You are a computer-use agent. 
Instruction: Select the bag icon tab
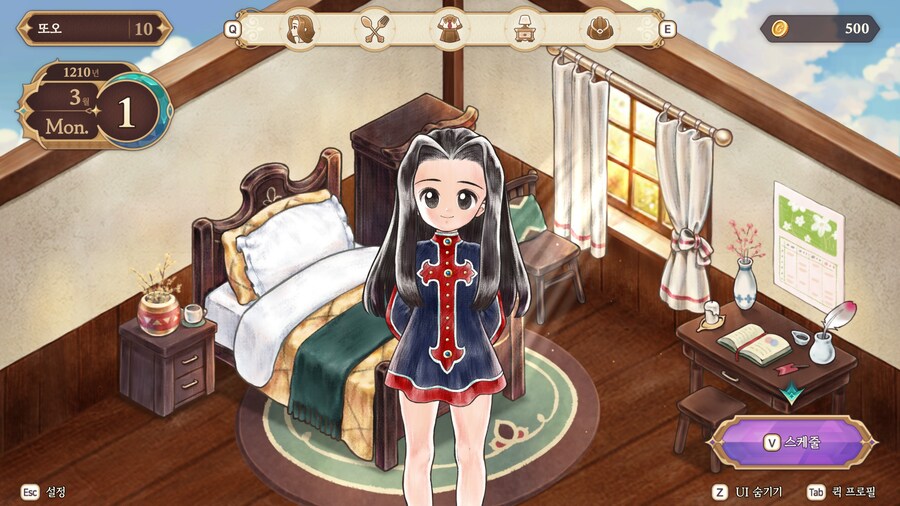click(x=600, y=28)
